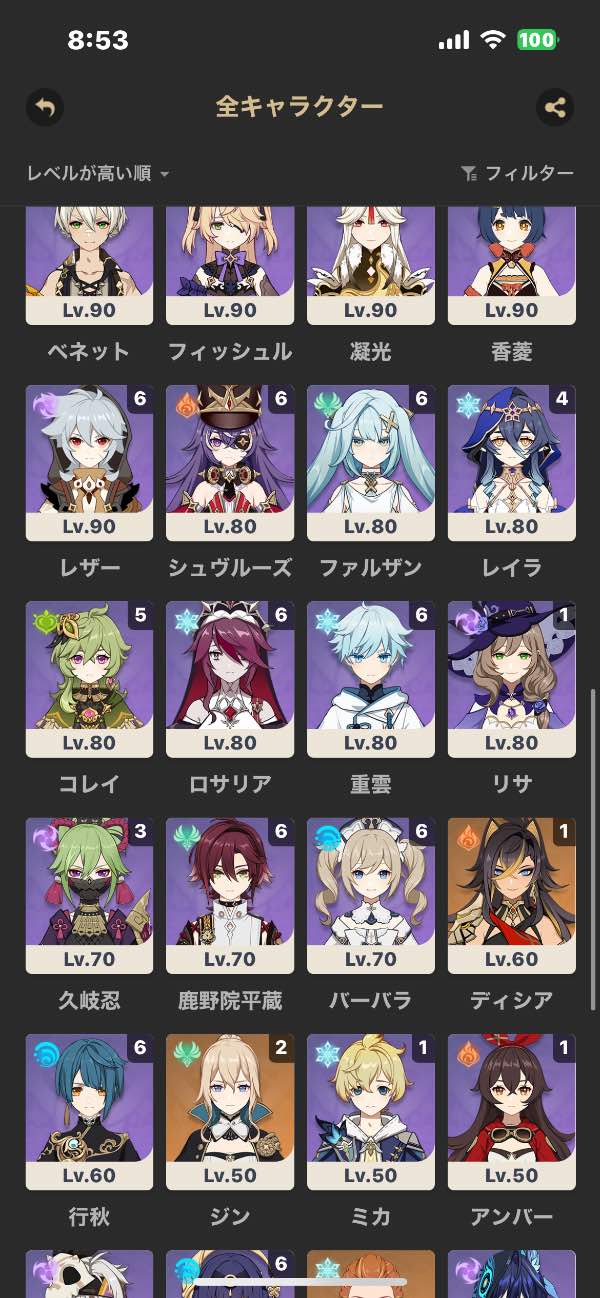Select the フィッシュル character card

pyautogui.click(x=230, y=265)
